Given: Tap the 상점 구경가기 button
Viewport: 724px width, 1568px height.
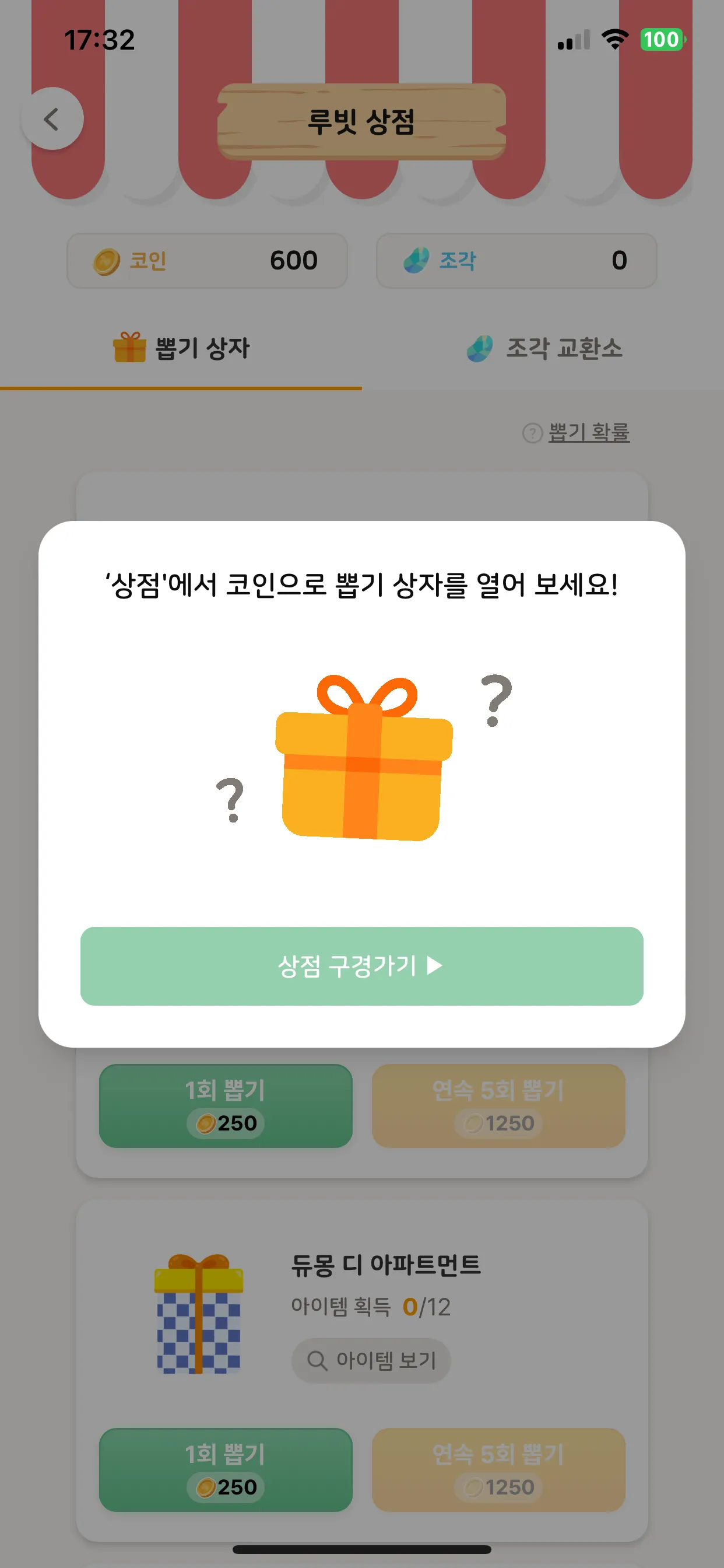Looking at the screenshot, I should tap(361, 965).
